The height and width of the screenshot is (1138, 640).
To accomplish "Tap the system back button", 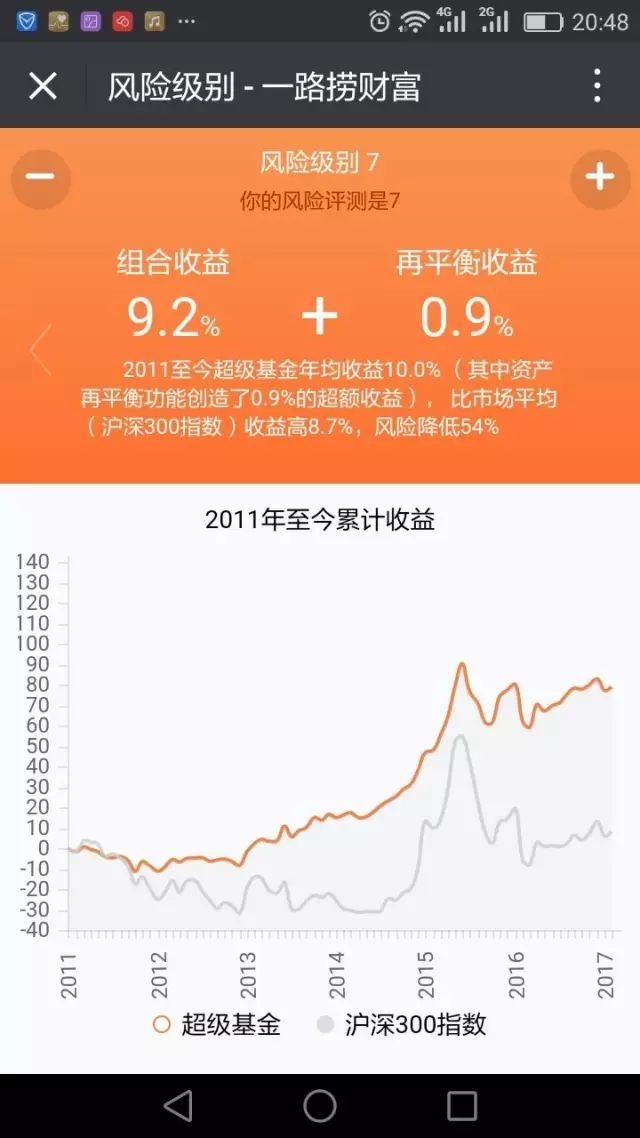I will tap(178, 1106).
